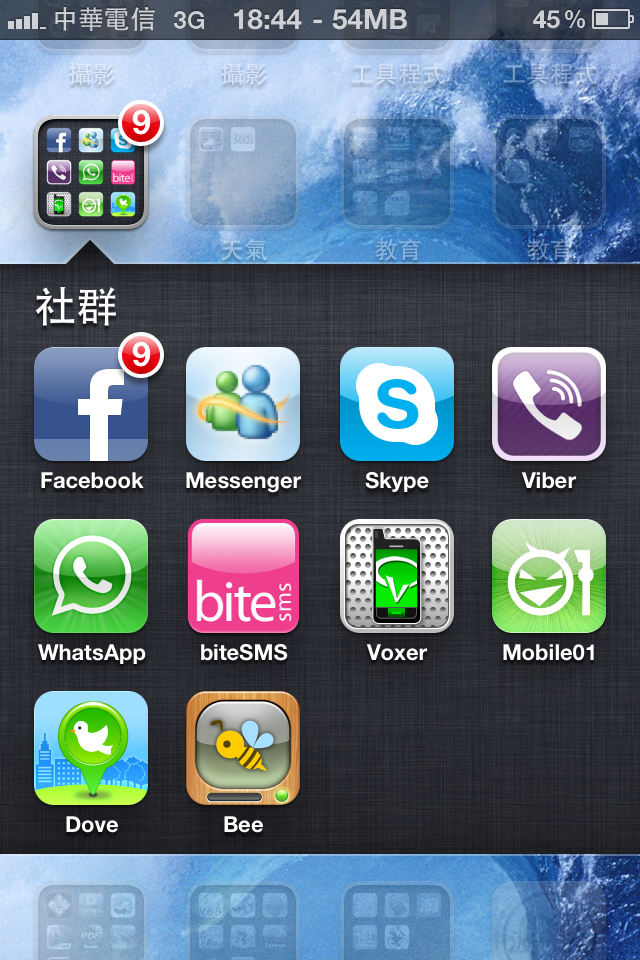
Task: Open the Dove app
Action: (91, 748)
